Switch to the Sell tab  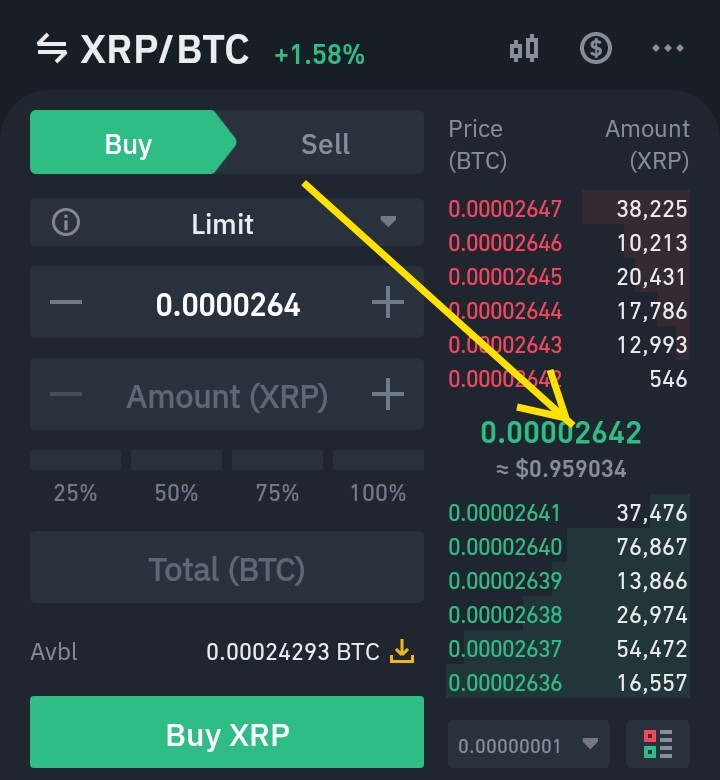pos(326,144)
